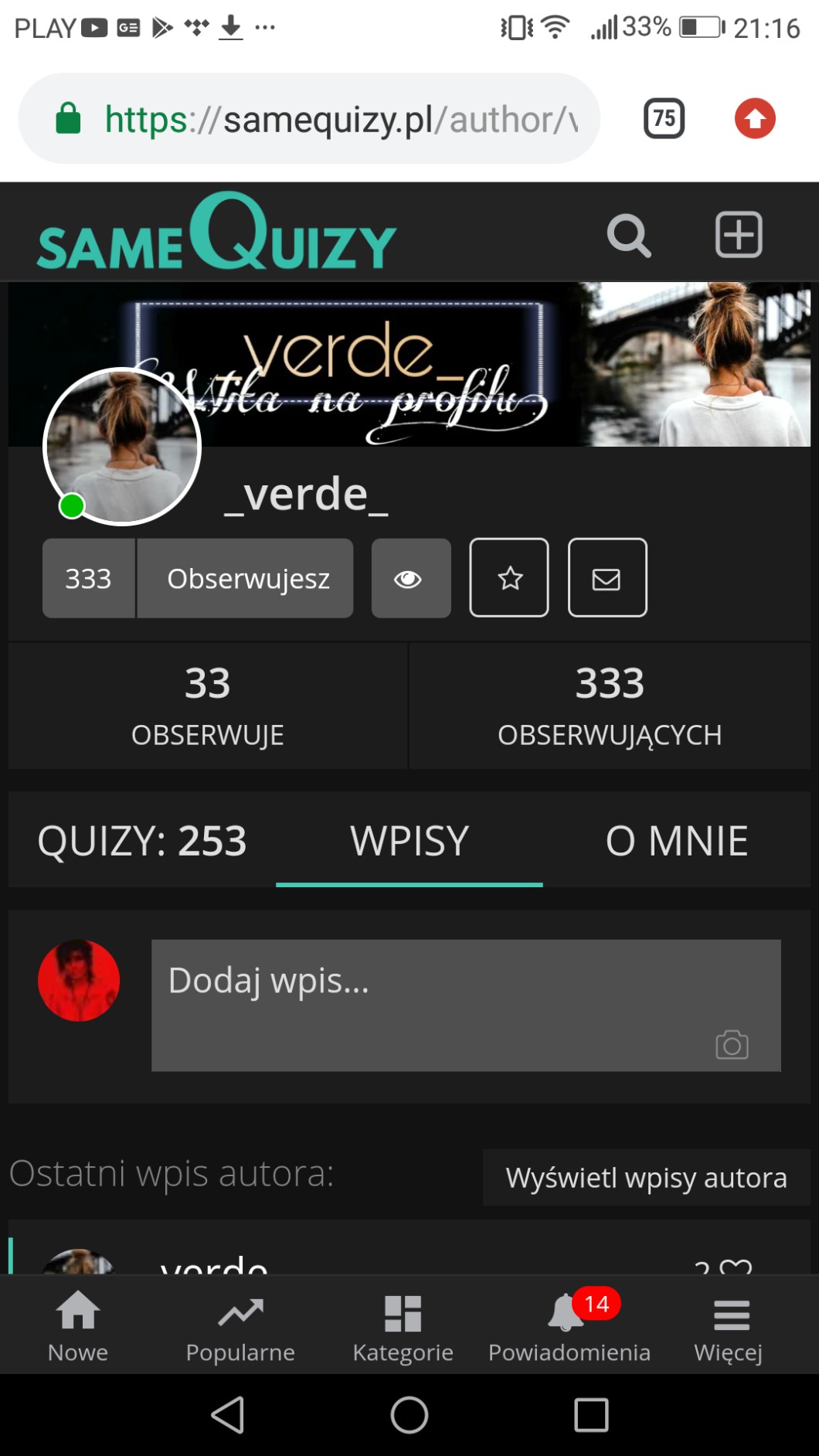819x1456 pixels.
Task: Tap the plus icon to add quiz
Action: click(x=739, y=234)
